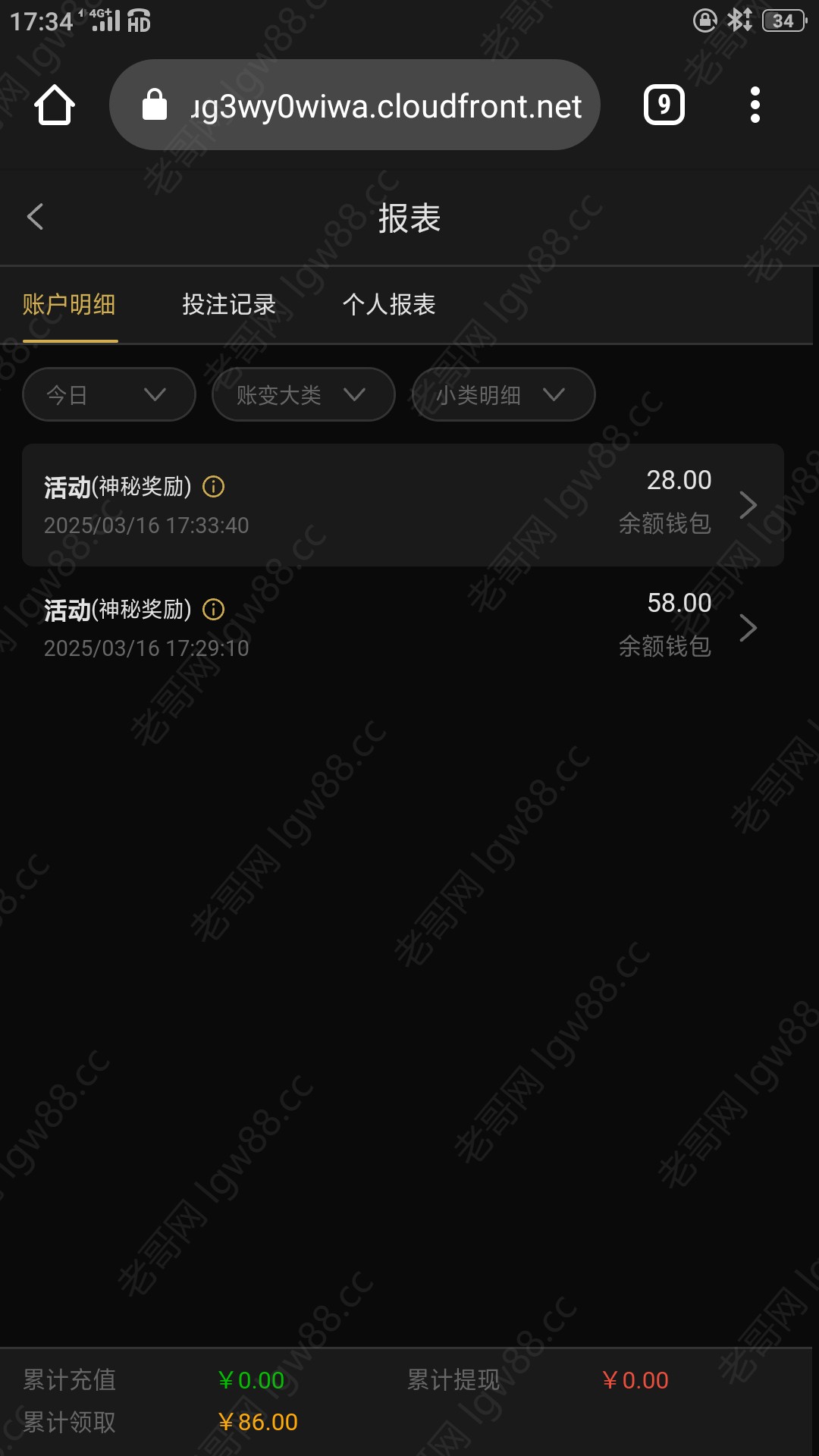Expand the 小类明细 dropdown
Screen dimensions: 819x1456
tap(504, 394)
